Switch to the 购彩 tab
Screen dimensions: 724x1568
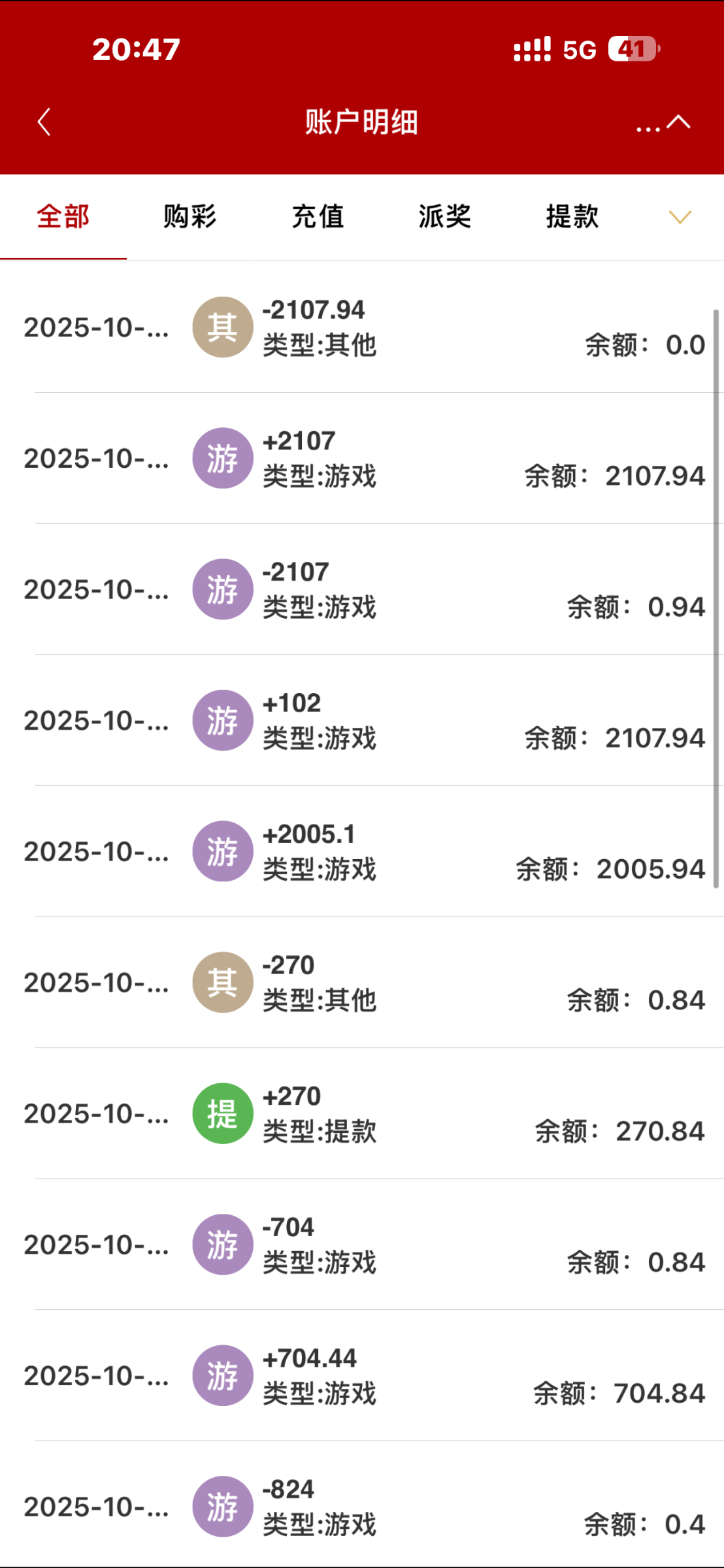tap(190, 217)
